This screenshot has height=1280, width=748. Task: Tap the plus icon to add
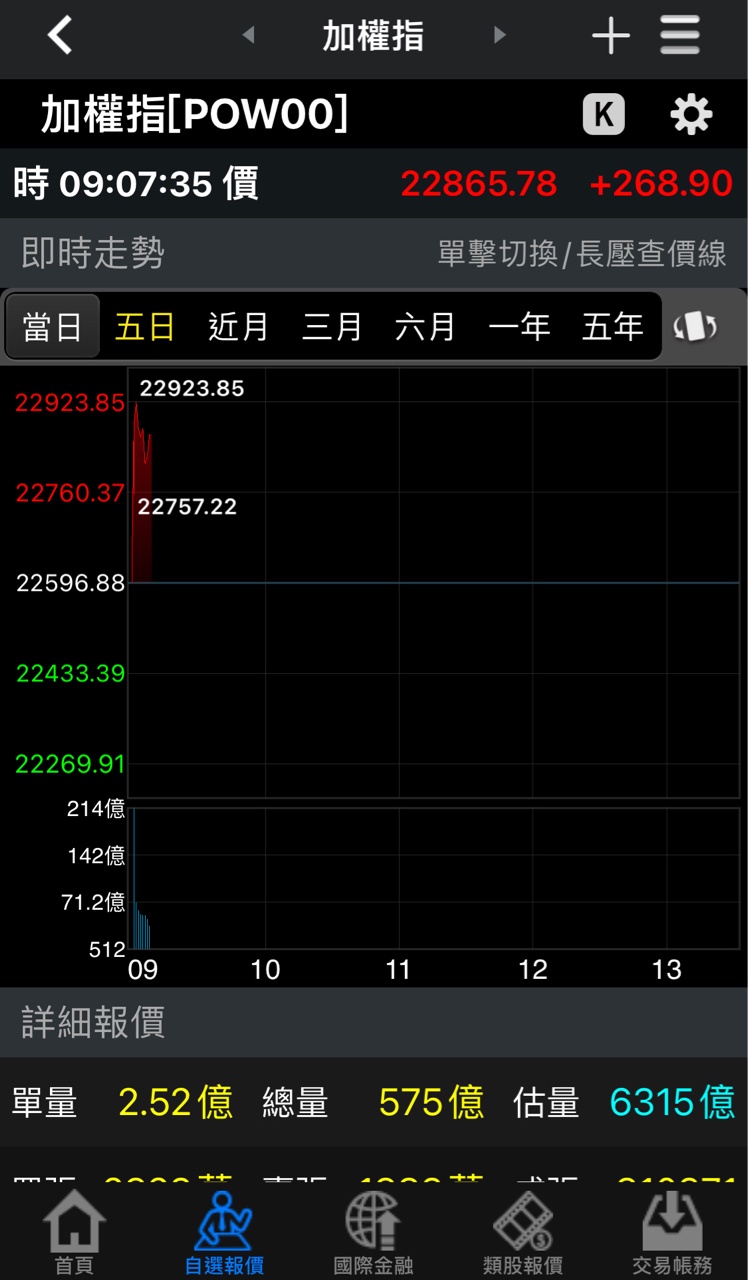pos(610,37)
